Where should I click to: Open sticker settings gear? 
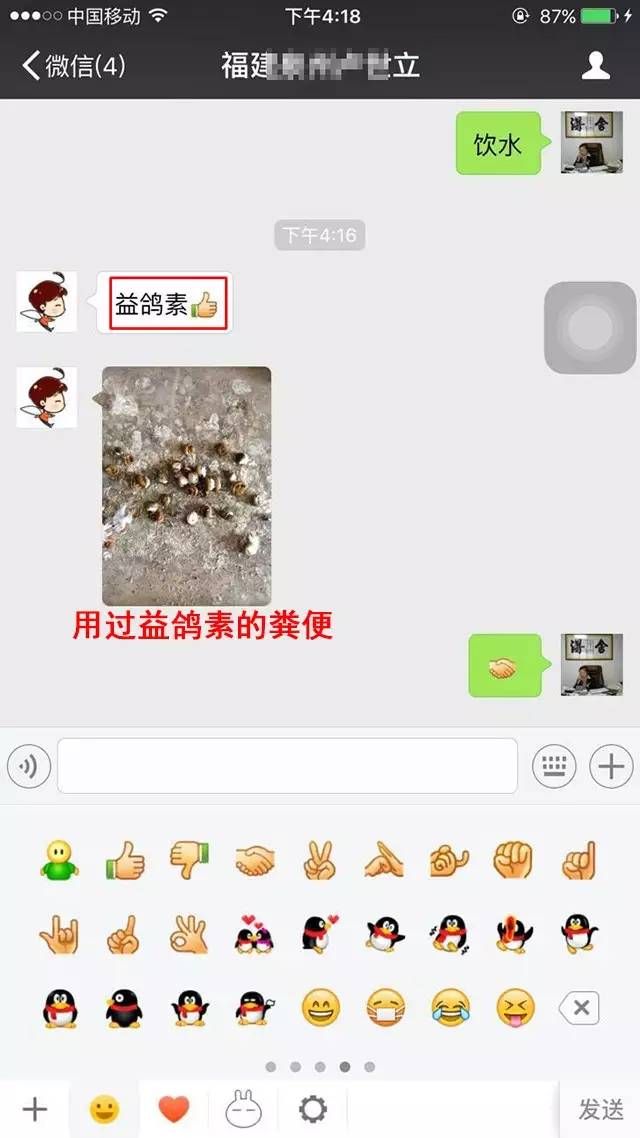click(313, 1109)
